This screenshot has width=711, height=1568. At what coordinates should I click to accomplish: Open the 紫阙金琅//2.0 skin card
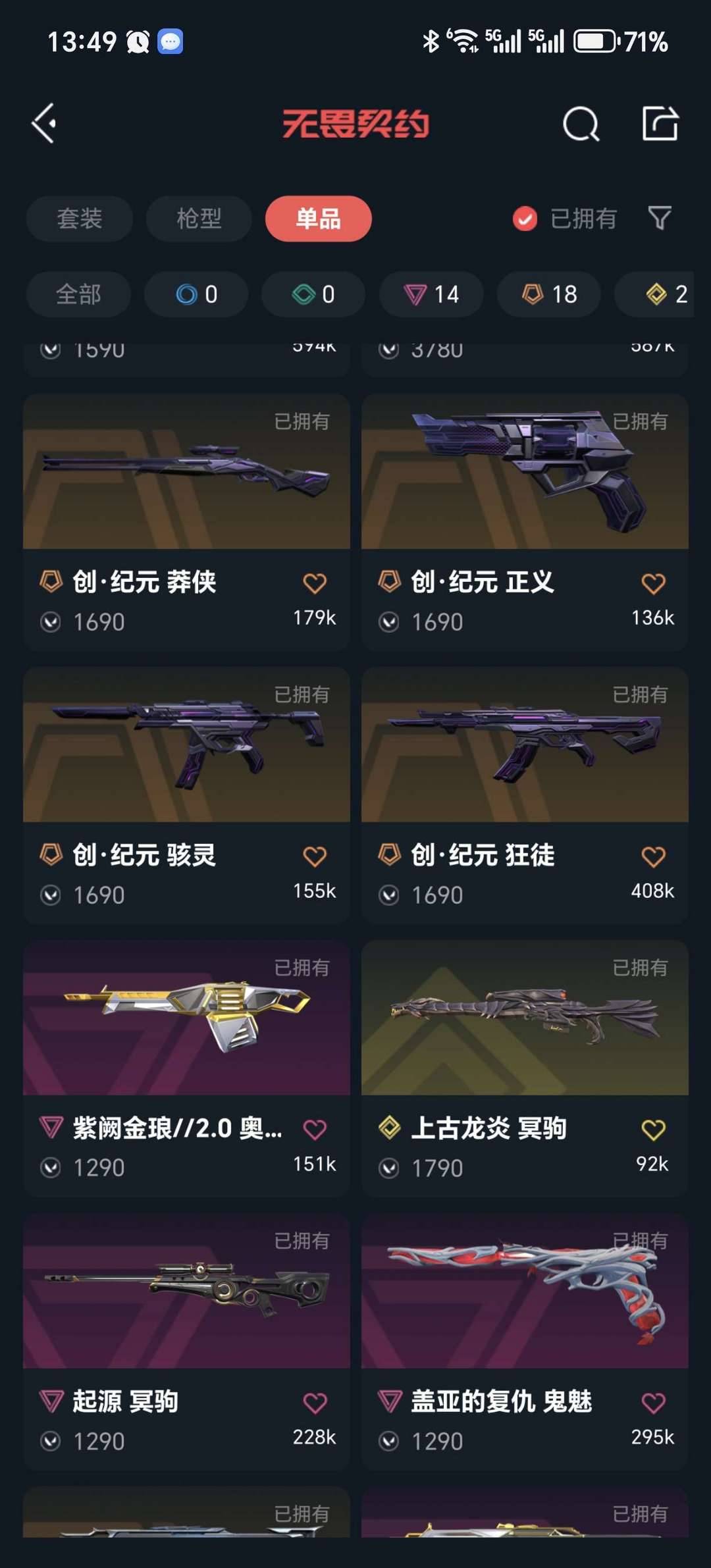pyautogui.click(x=186, y=1068)
